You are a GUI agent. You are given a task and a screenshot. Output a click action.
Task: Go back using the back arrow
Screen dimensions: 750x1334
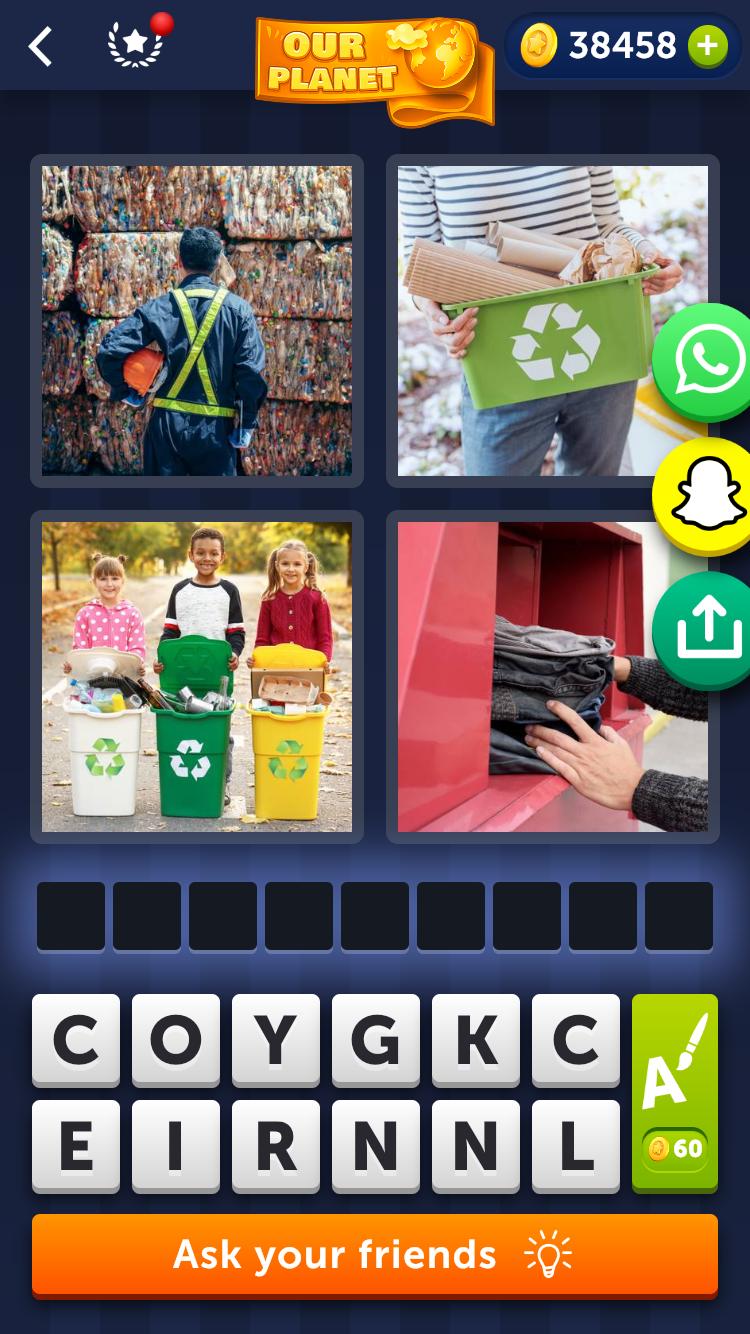(x=40, y=46)
